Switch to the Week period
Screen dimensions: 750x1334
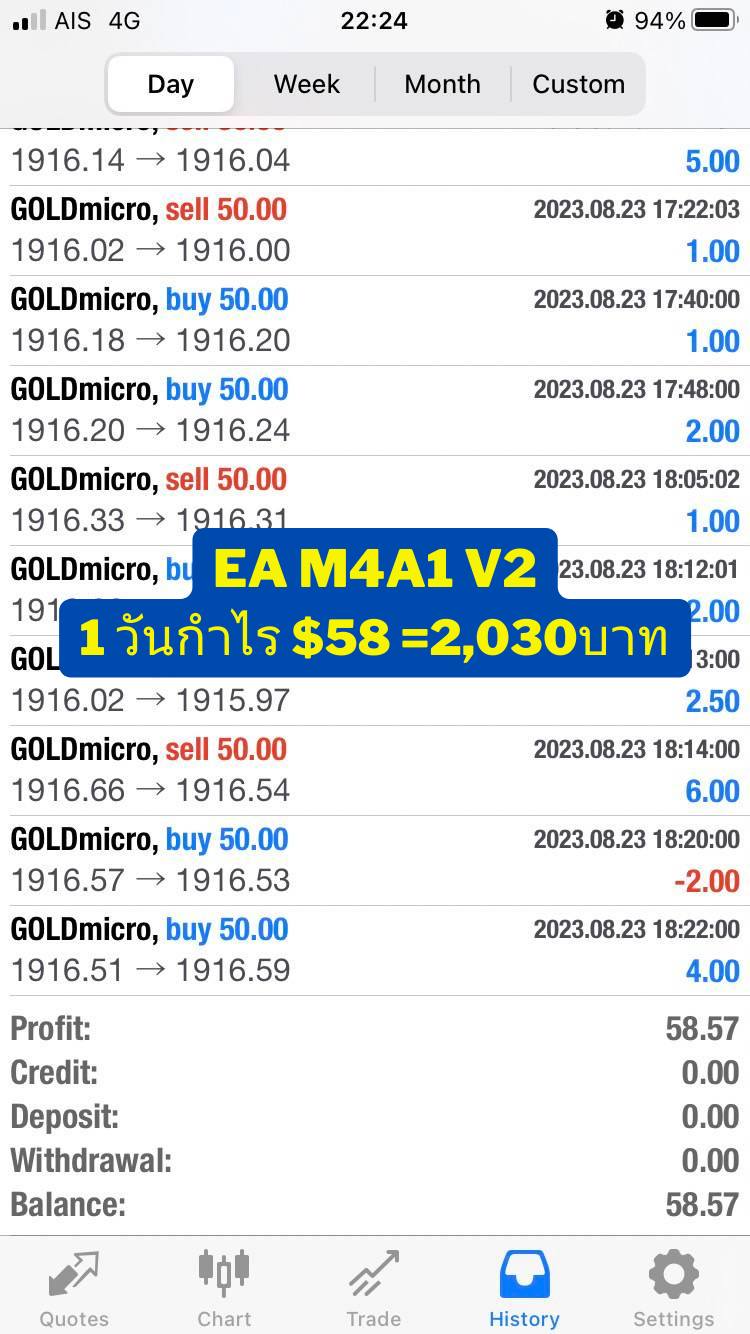tap(307, 84)
